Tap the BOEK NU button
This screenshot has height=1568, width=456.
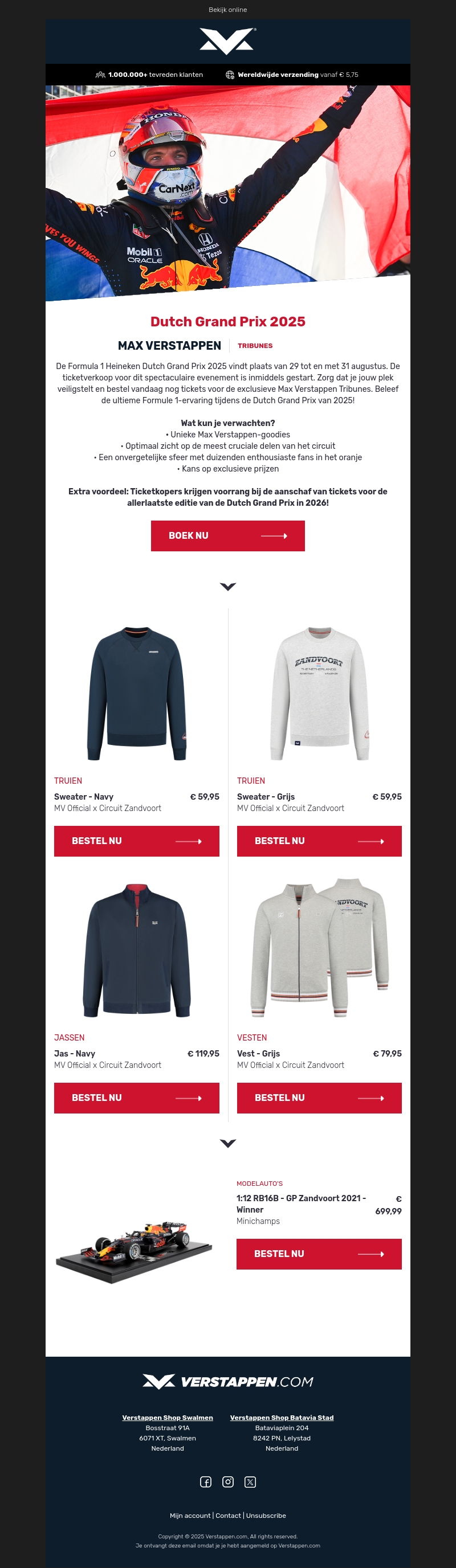pos(227,535)
